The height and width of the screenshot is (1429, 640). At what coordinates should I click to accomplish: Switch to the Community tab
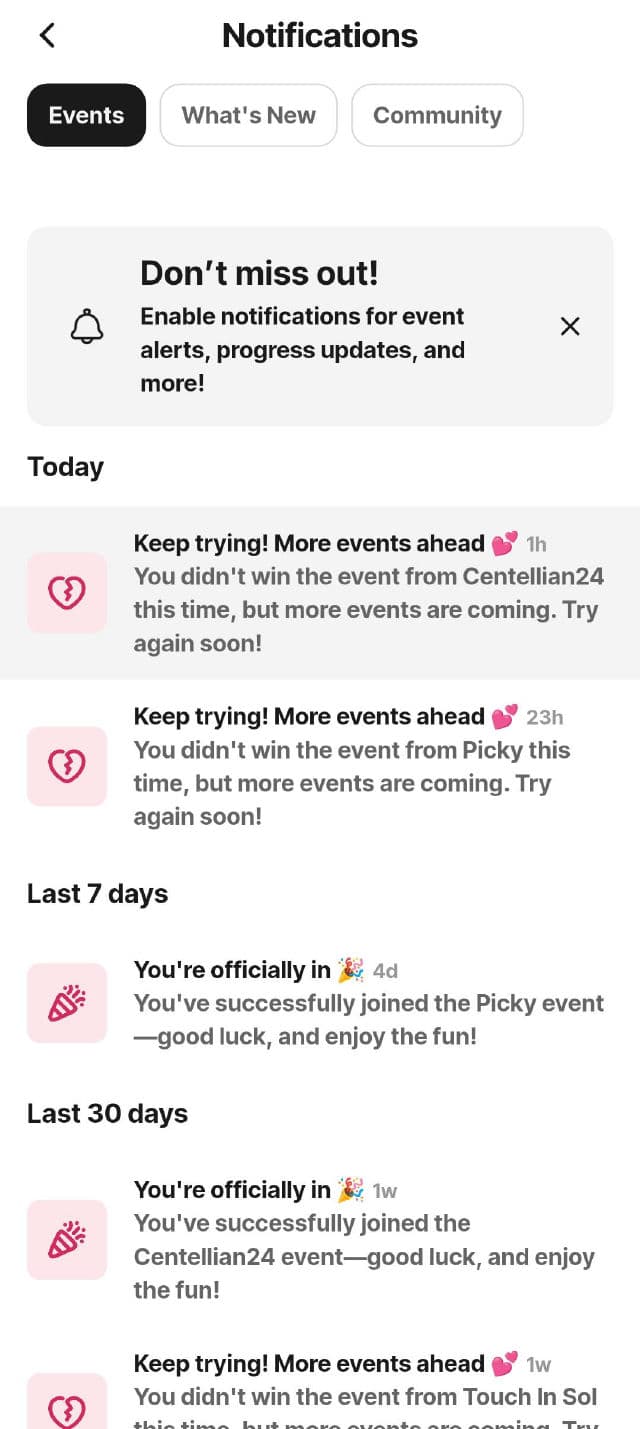pos(437,115)
